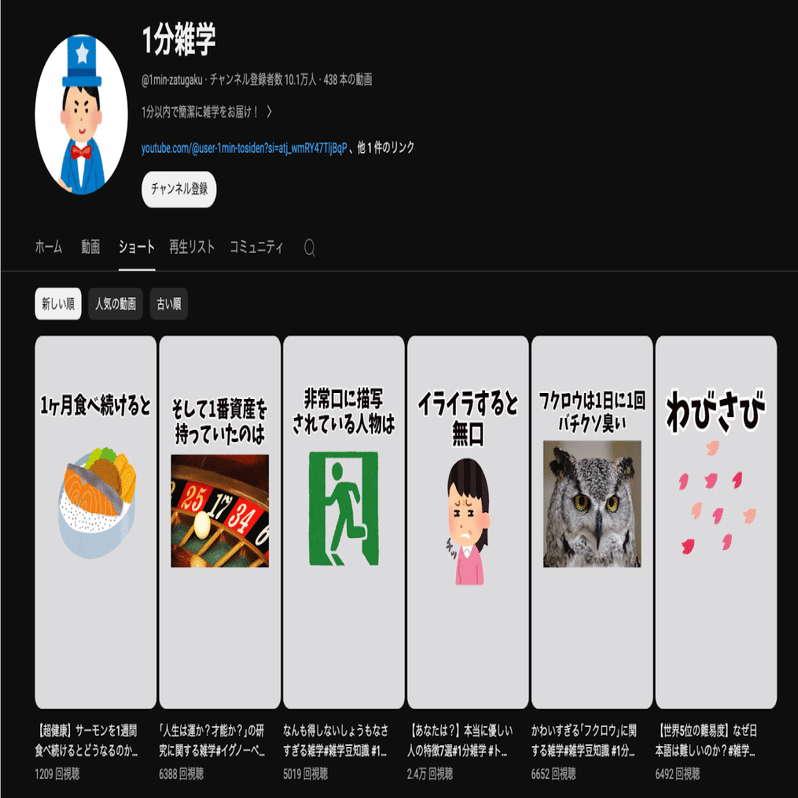Sort shorts by 古い順
This screenshot has height=798, width=798.
tap(168, 303)
